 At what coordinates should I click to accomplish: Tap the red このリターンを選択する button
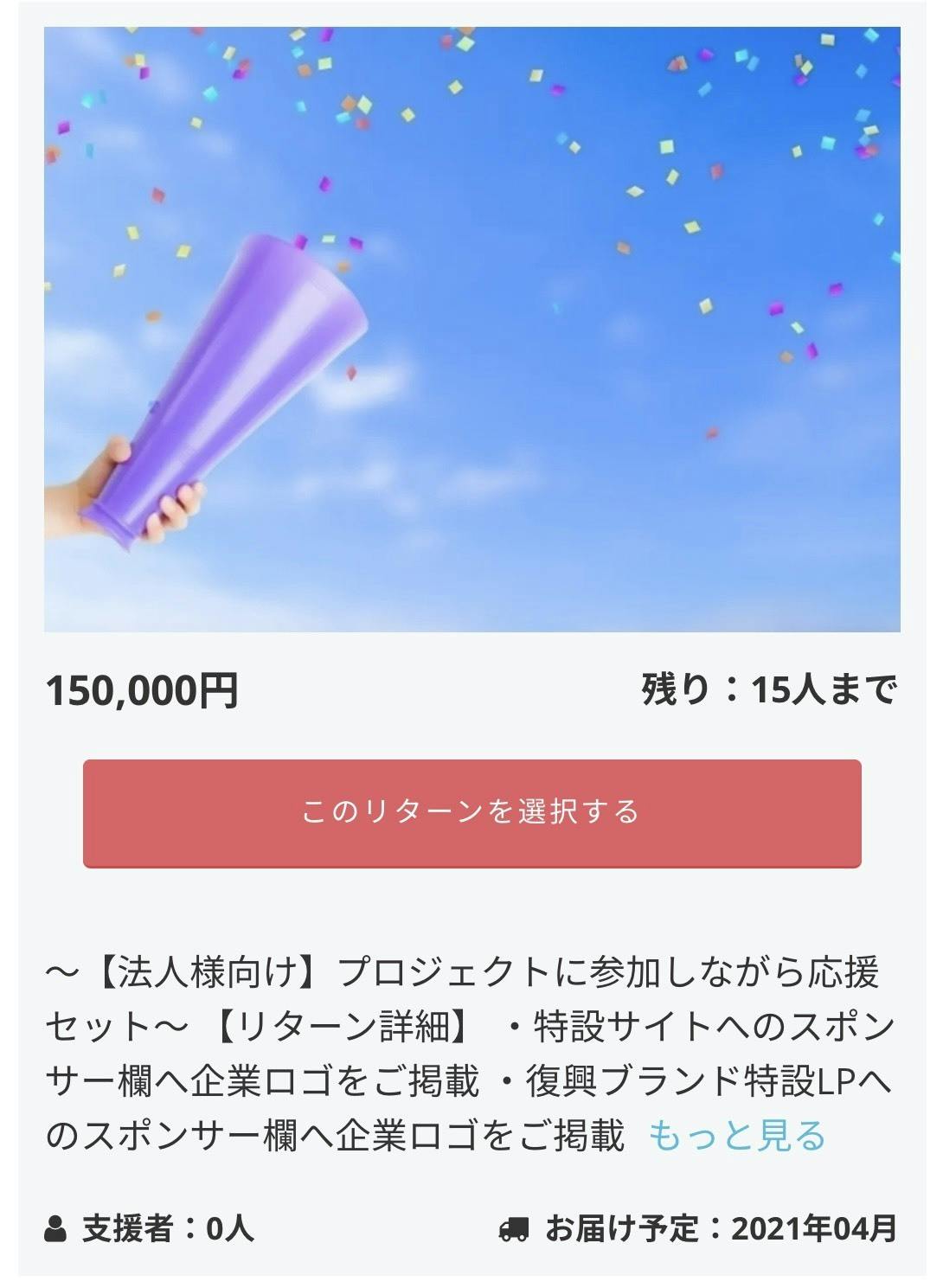471,812
